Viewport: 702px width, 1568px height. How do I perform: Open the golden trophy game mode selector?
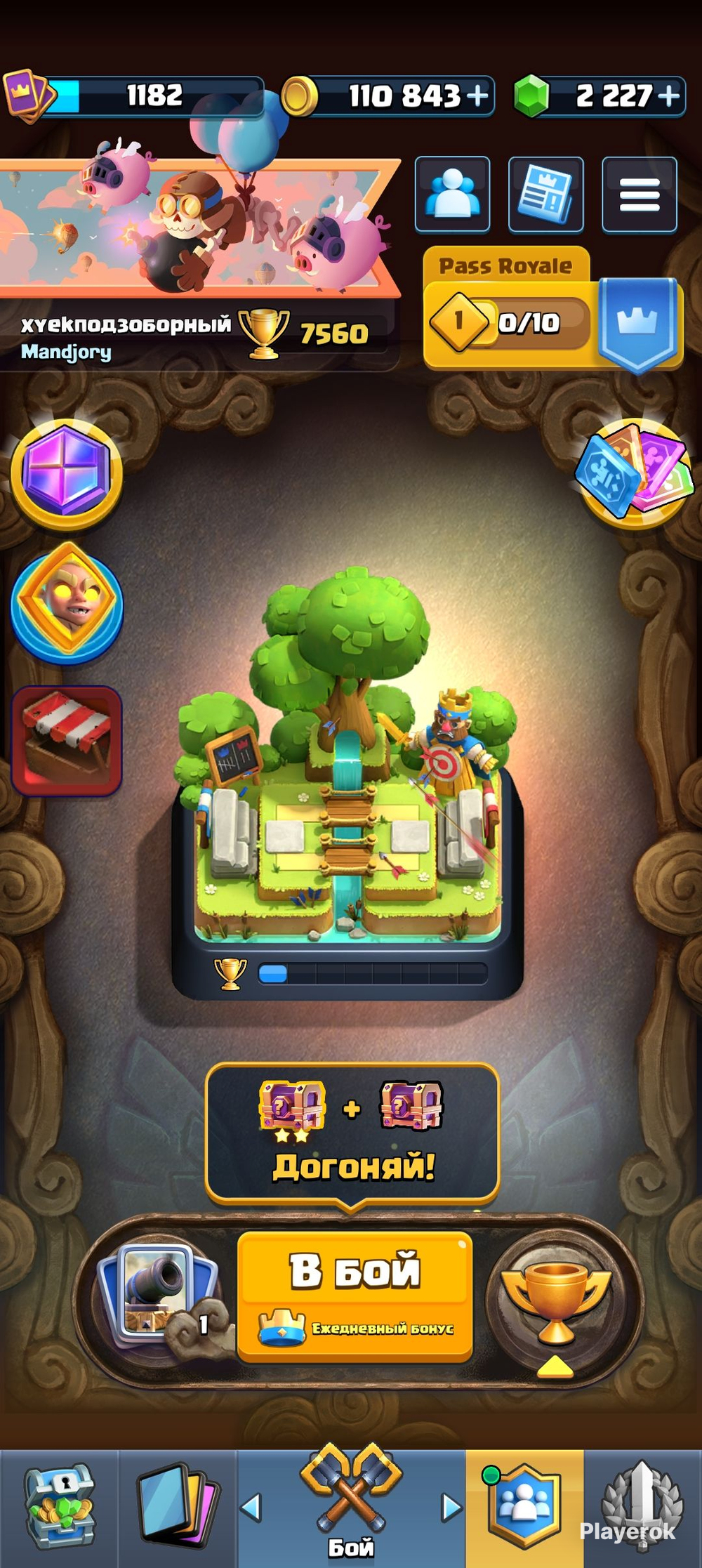coord(555,1299)
